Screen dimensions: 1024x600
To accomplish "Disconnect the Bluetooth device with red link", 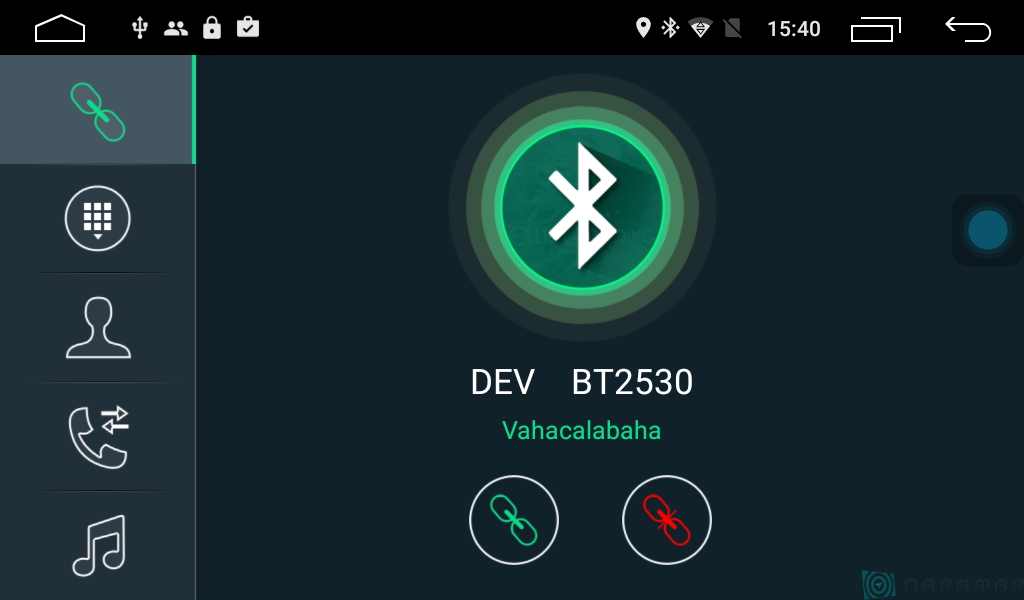I will (x=667, y=521).
